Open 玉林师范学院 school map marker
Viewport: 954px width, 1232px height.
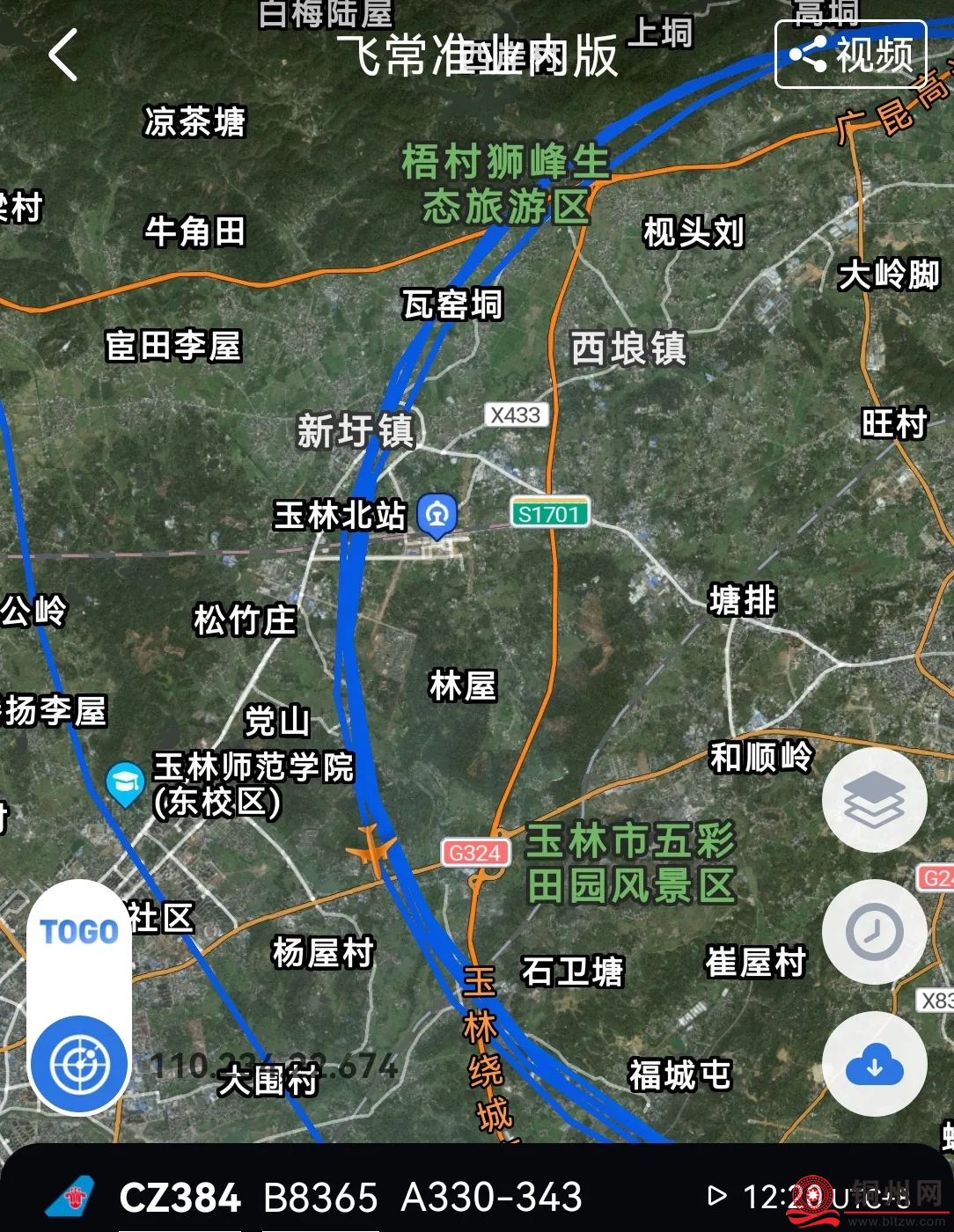pyautogui.click(x=125, y=782)
